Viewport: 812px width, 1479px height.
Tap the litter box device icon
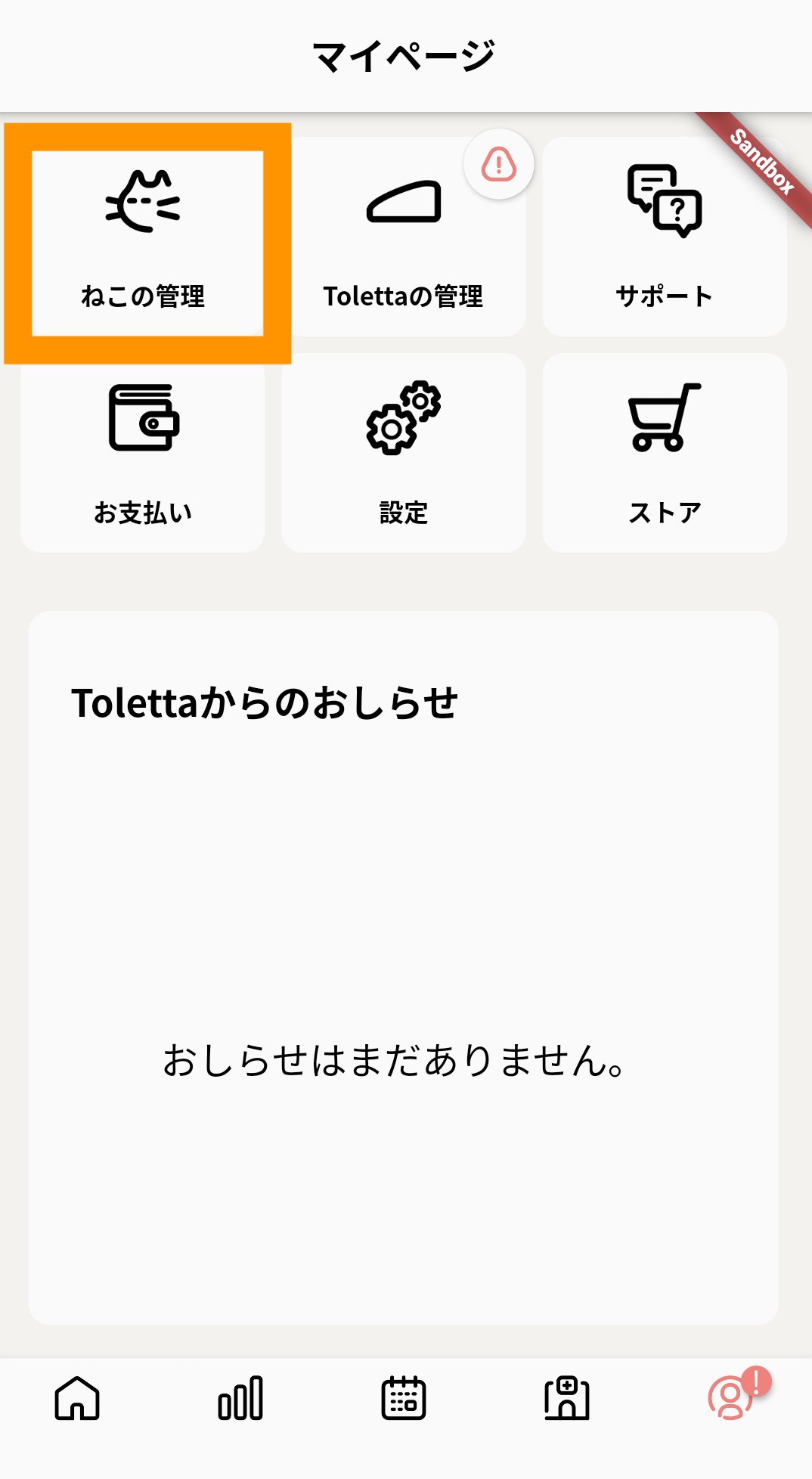coord(404,203)
